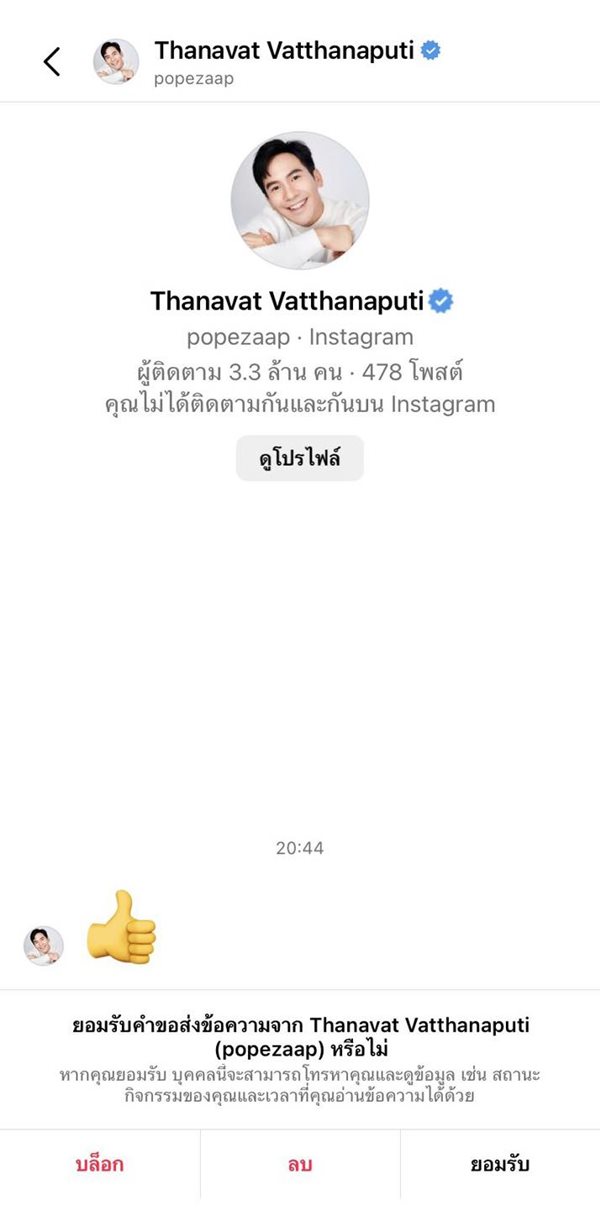Image resolution: width=600 pixels, height=1210 pixels.
Task: Accept the message request with ยอมรับ
Action: pos(500,1165)
